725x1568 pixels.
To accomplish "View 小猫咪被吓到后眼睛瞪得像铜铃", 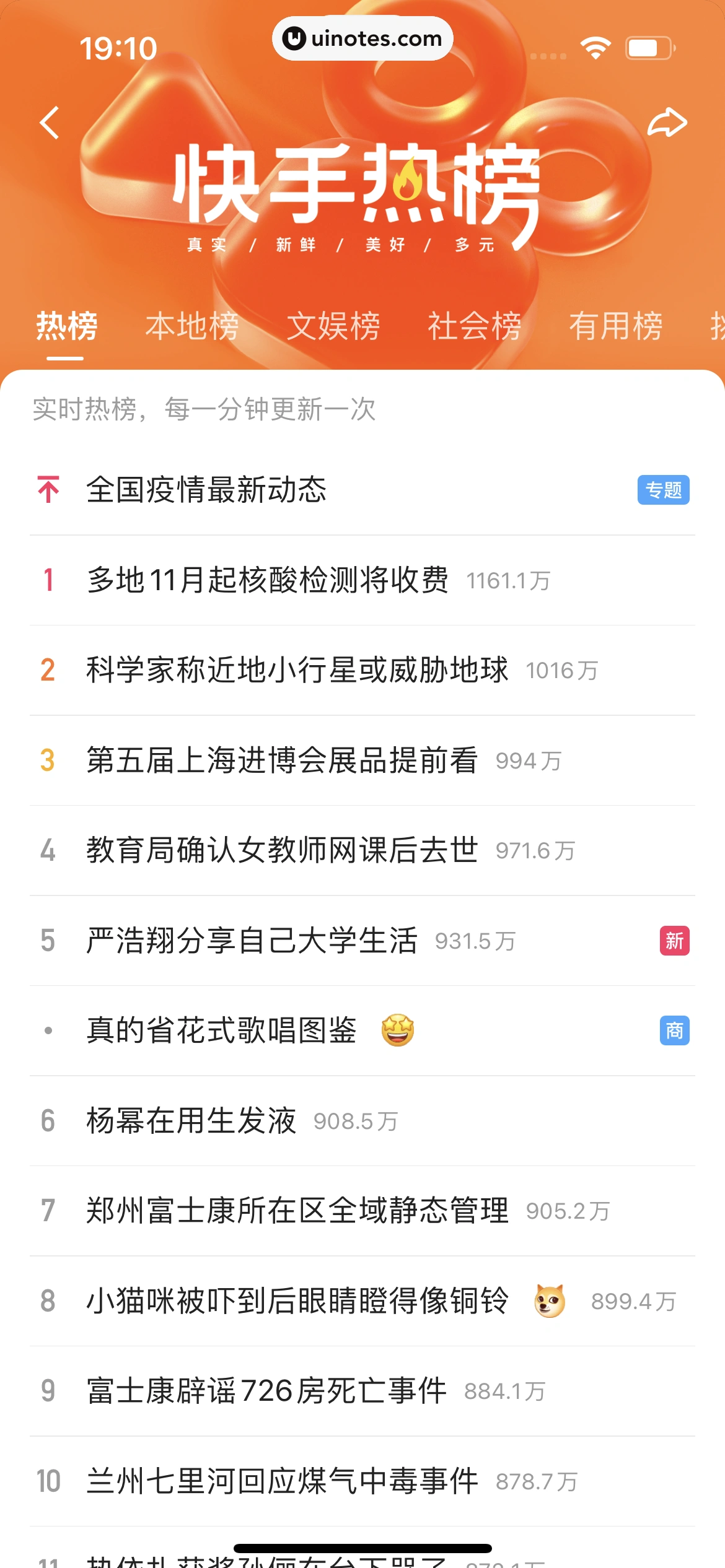I will (297, 1301).
